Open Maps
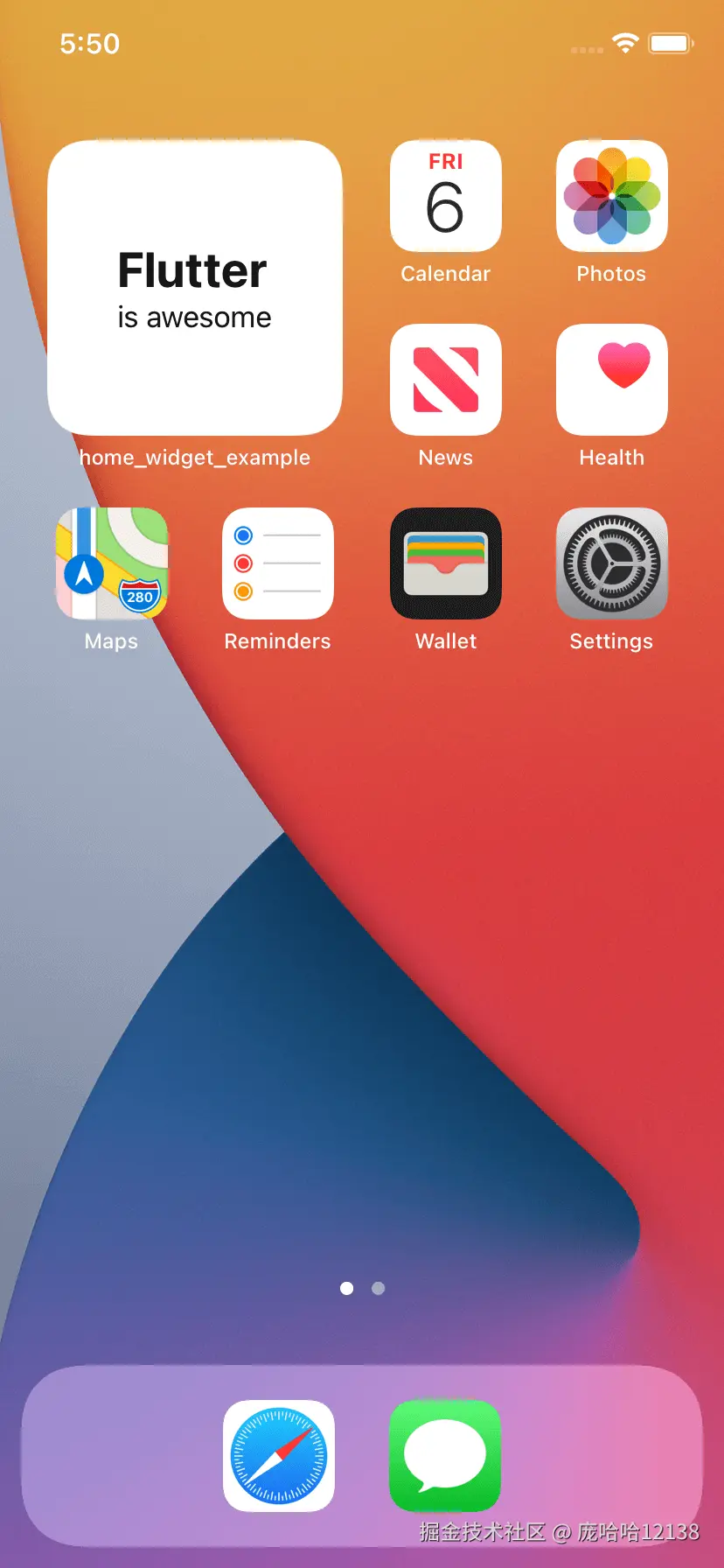 tap(112, 563)
